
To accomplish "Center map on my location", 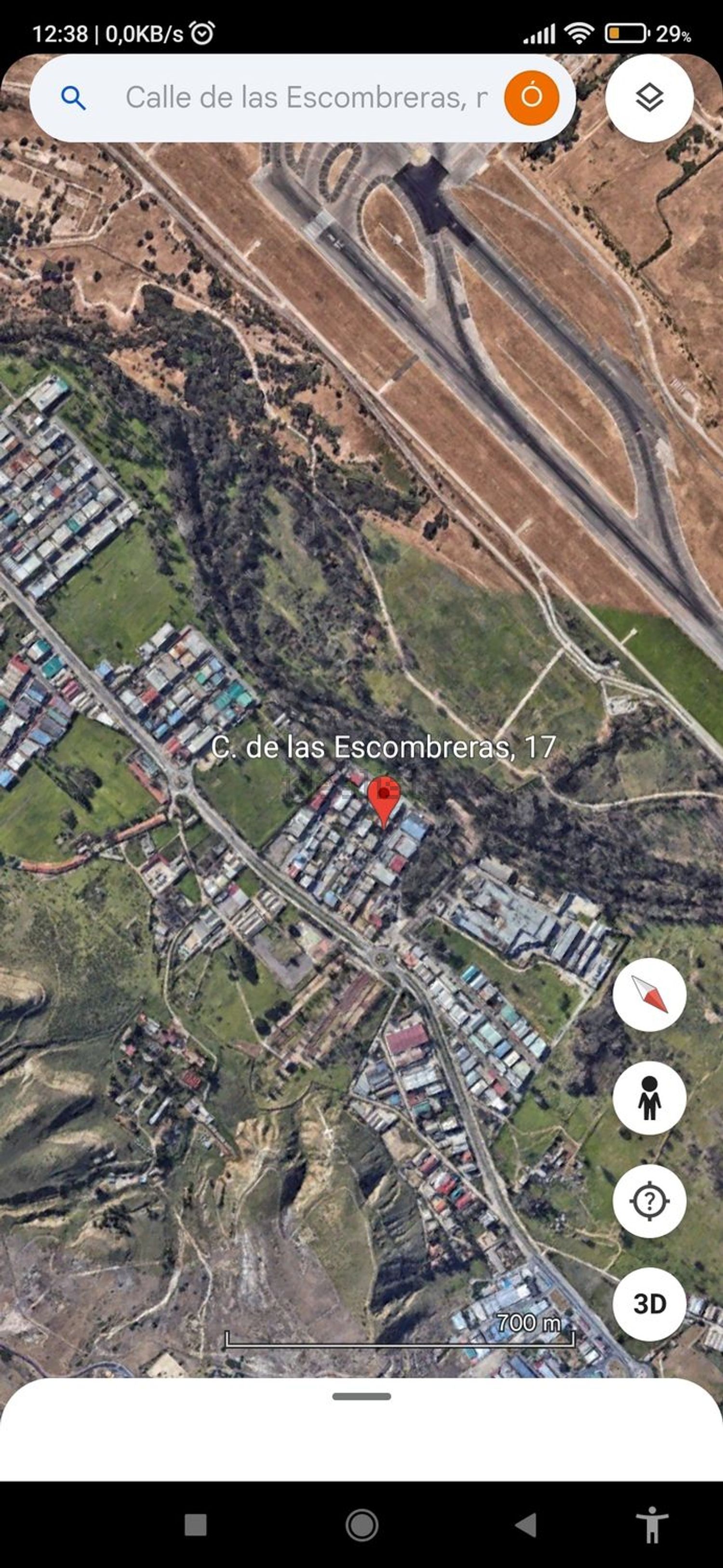I will point(649,1201).
